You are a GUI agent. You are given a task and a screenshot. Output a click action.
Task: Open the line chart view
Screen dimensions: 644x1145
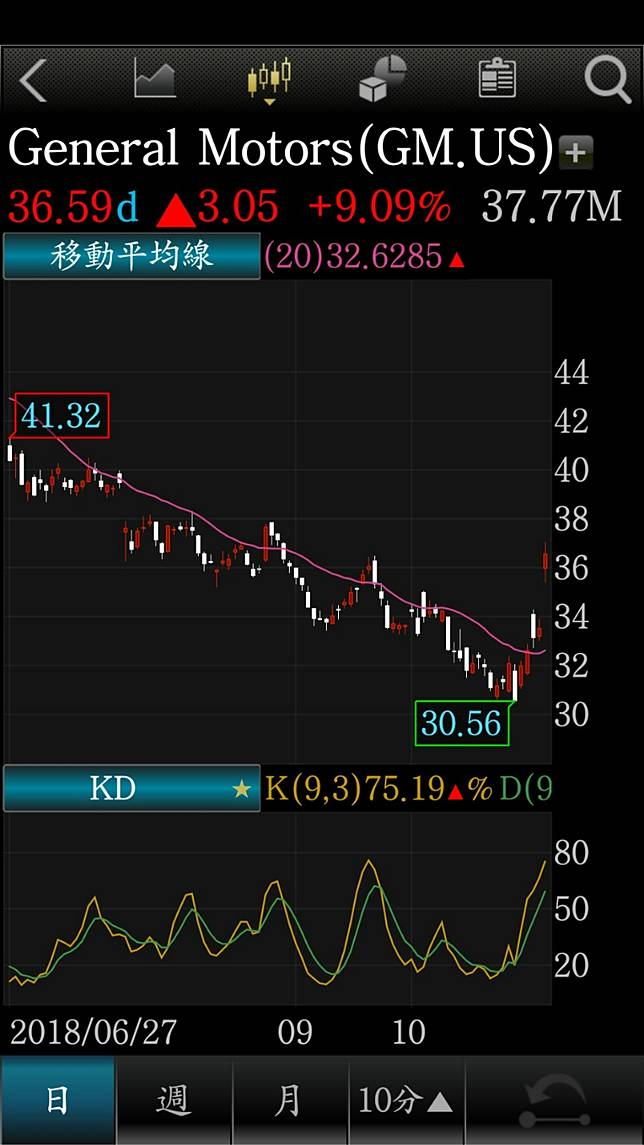[155, 80]
